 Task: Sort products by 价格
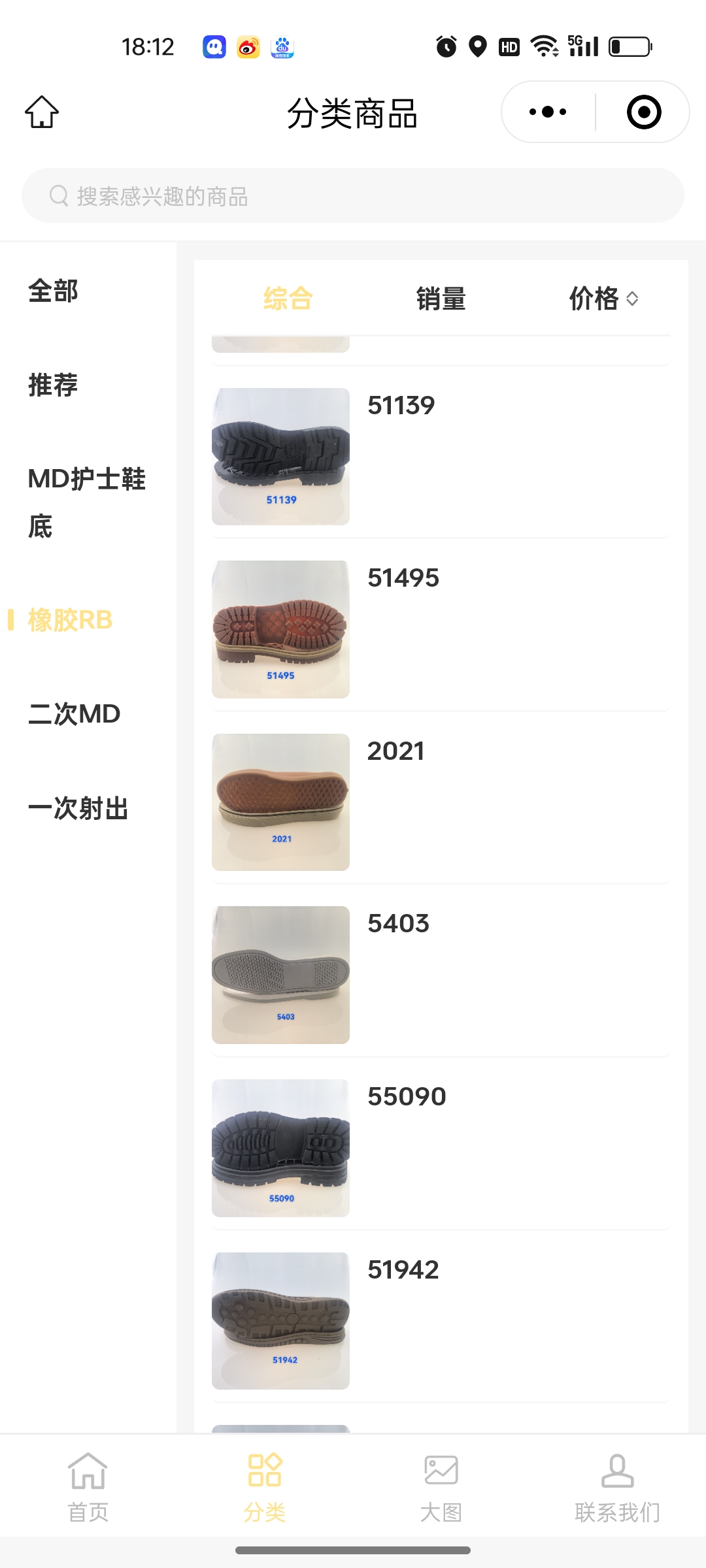pyautogui.click(x=603, y=299)
